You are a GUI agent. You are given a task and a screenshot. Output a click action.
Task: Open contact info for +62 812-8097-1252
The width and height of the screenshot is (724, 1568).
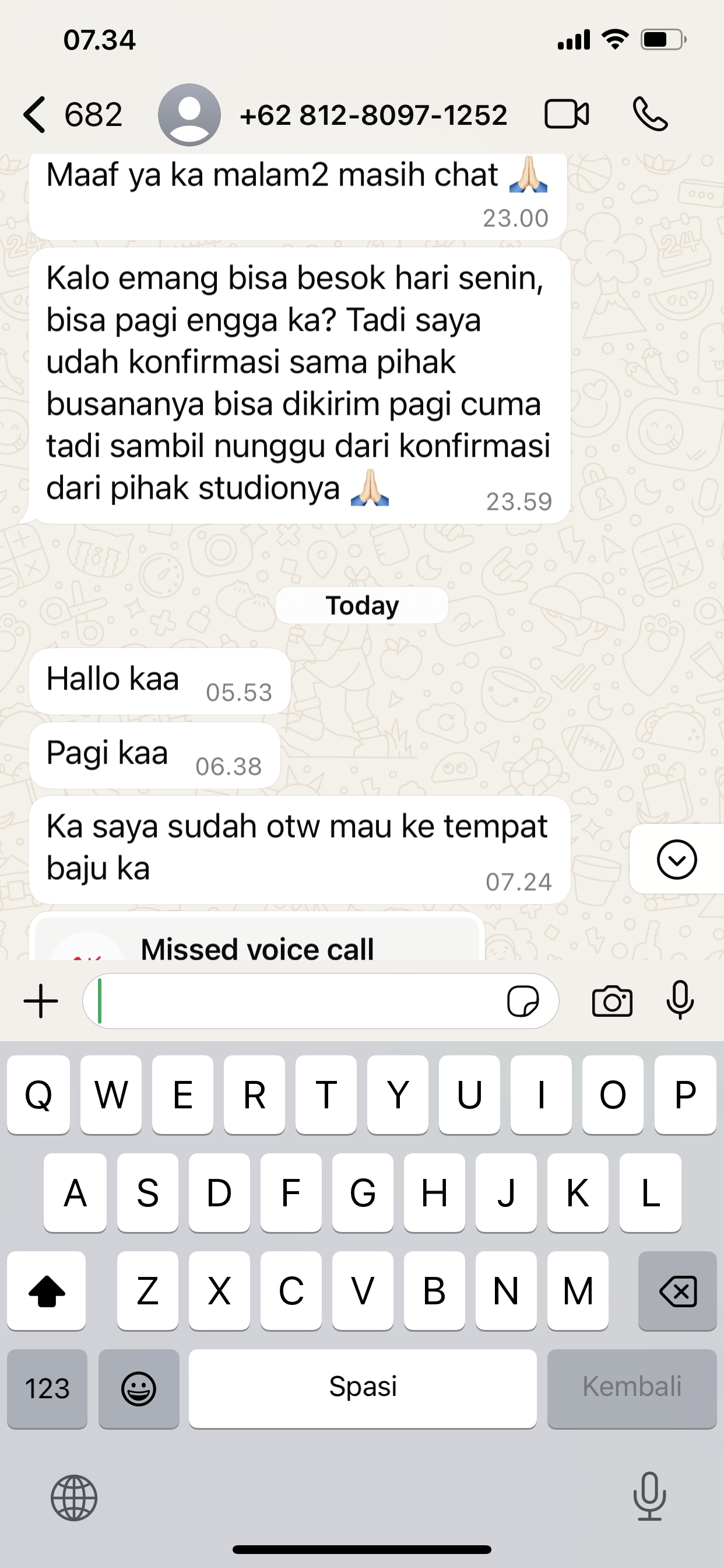[372, 114]
